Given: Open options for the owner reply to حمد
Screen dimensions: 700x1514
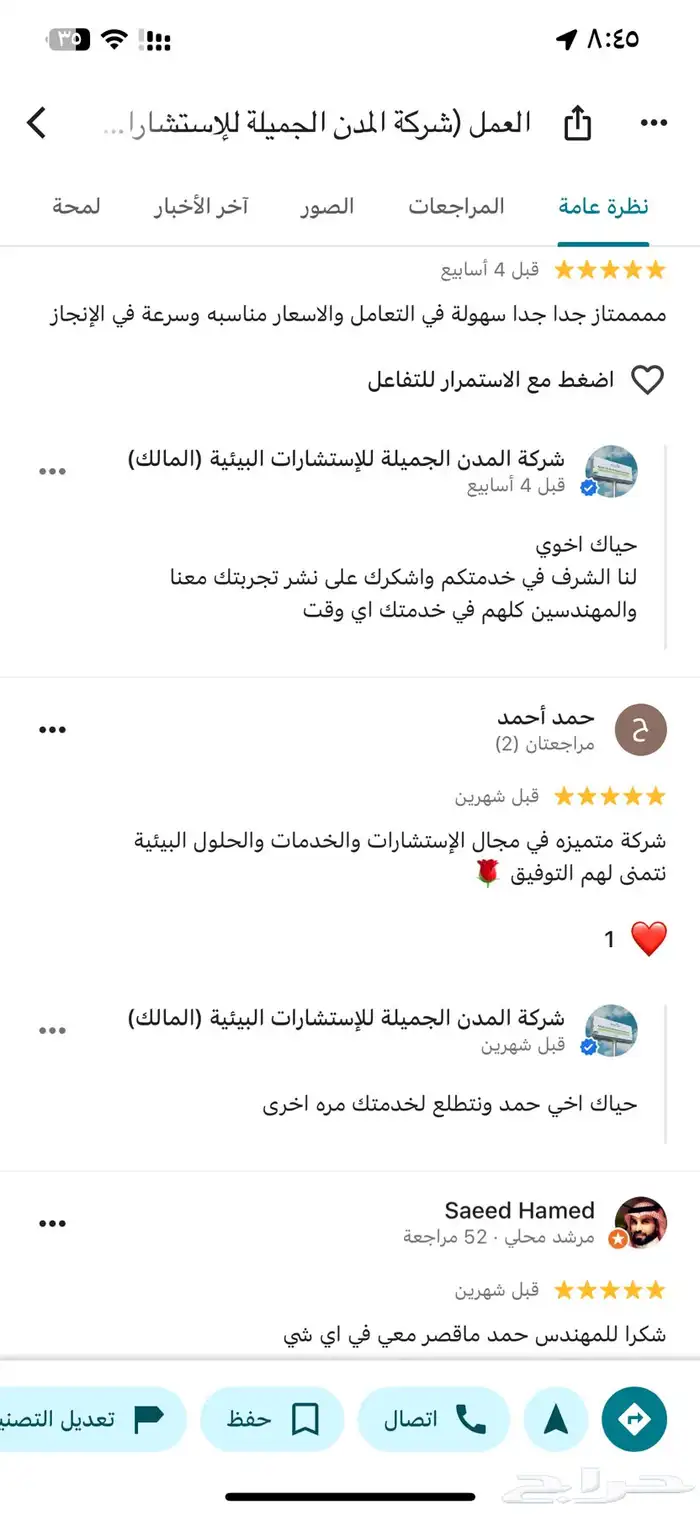Looking at the screenshot, I should point(52,1030).
